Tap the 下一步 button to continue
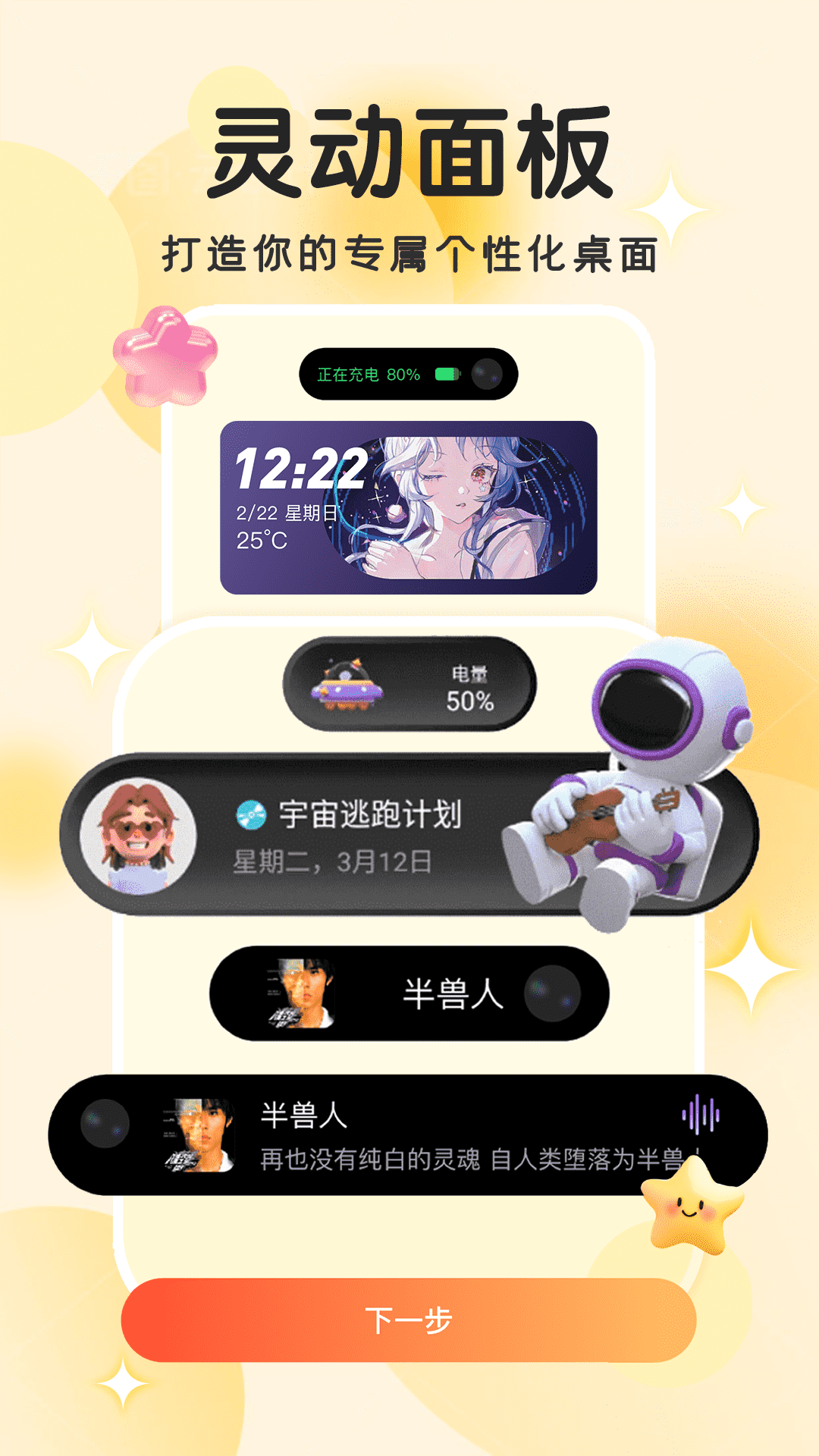The height and width of the screenshot is (1456, 819). click(x=409, y=1320)
